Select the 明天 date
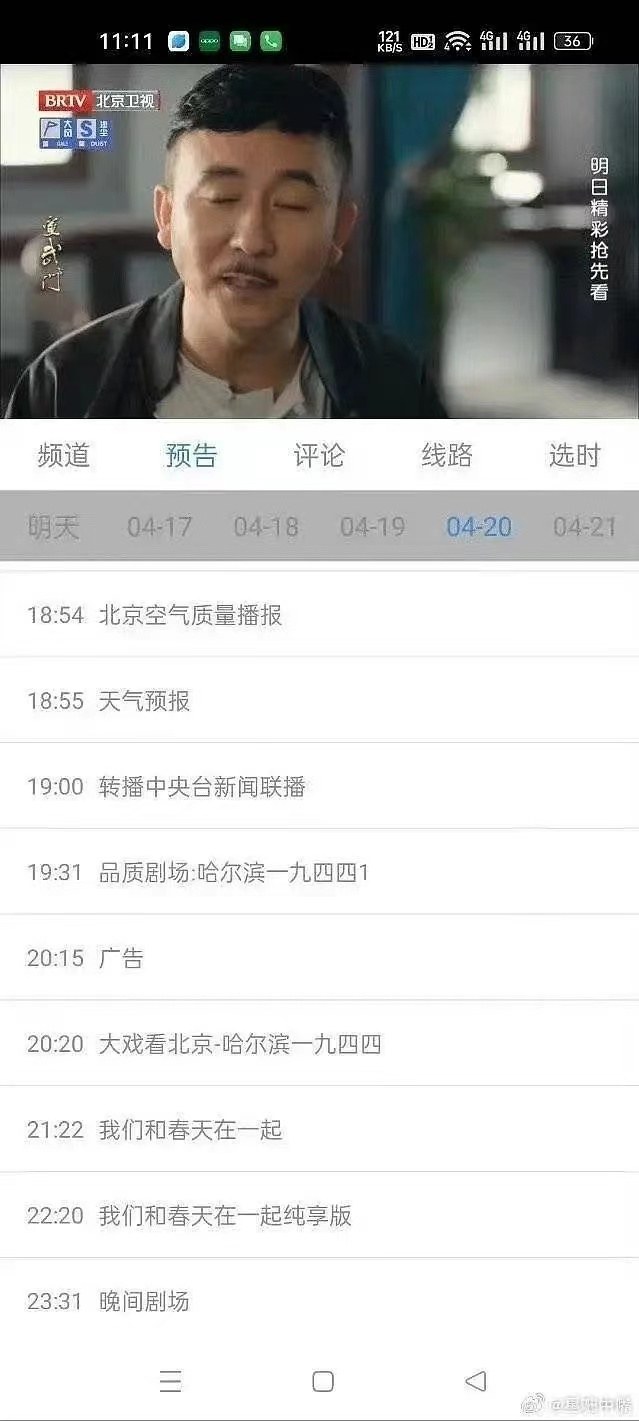The width and height of the screenshot is (639, 1421). pos(54,526)
